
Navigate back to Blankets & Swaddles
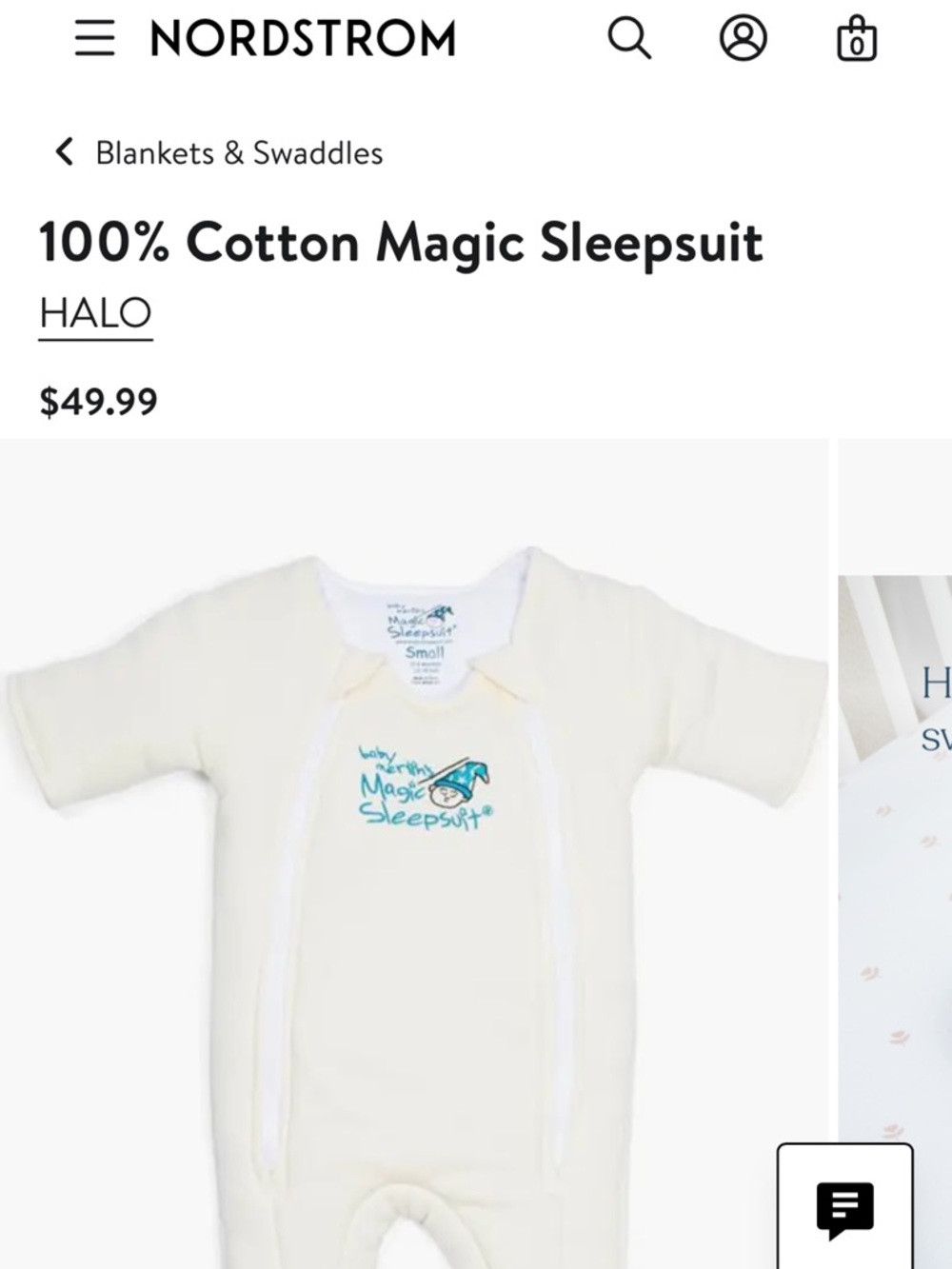238,152
